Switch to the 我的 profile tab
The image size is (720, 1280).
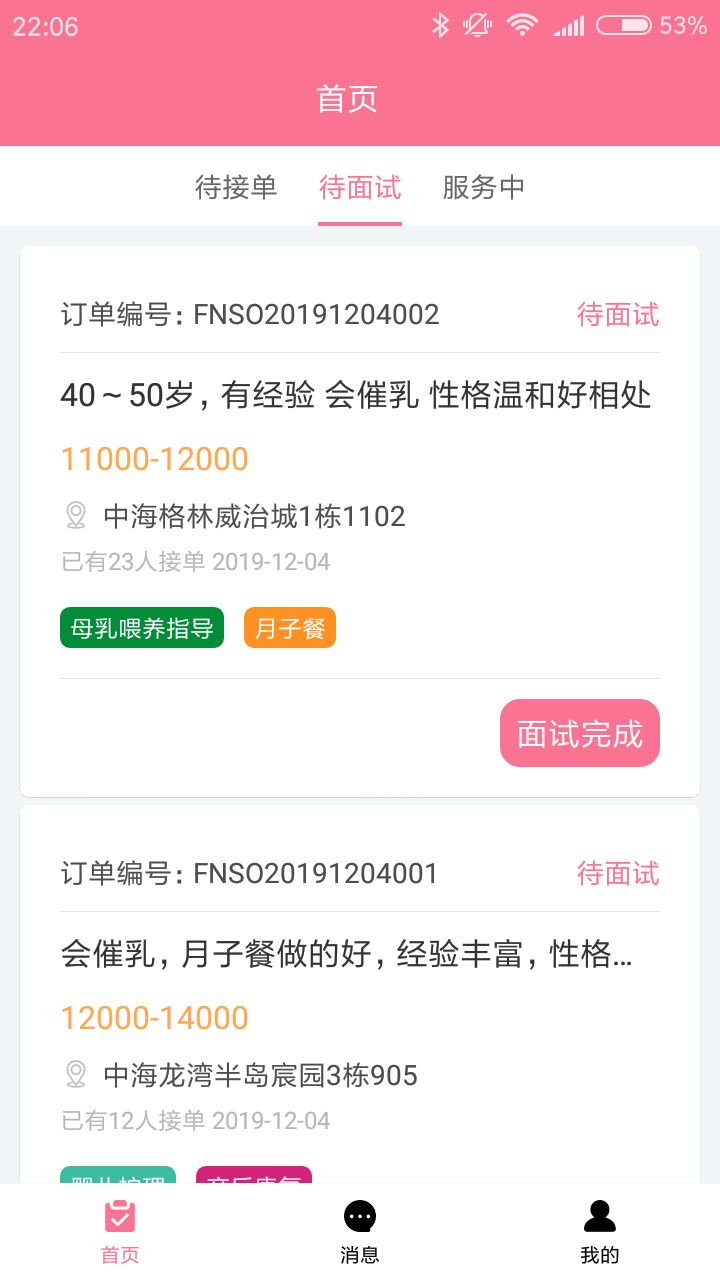click(x=600, y=1232)
